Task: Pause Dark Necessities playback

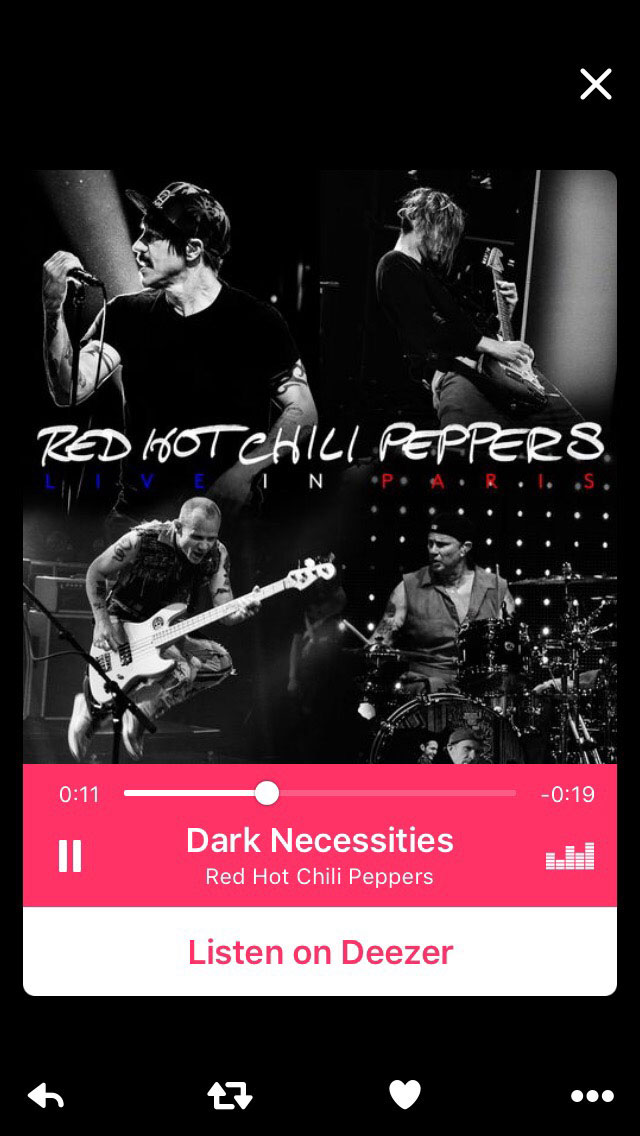Action: pyautogui.click(x=70, y=856)
